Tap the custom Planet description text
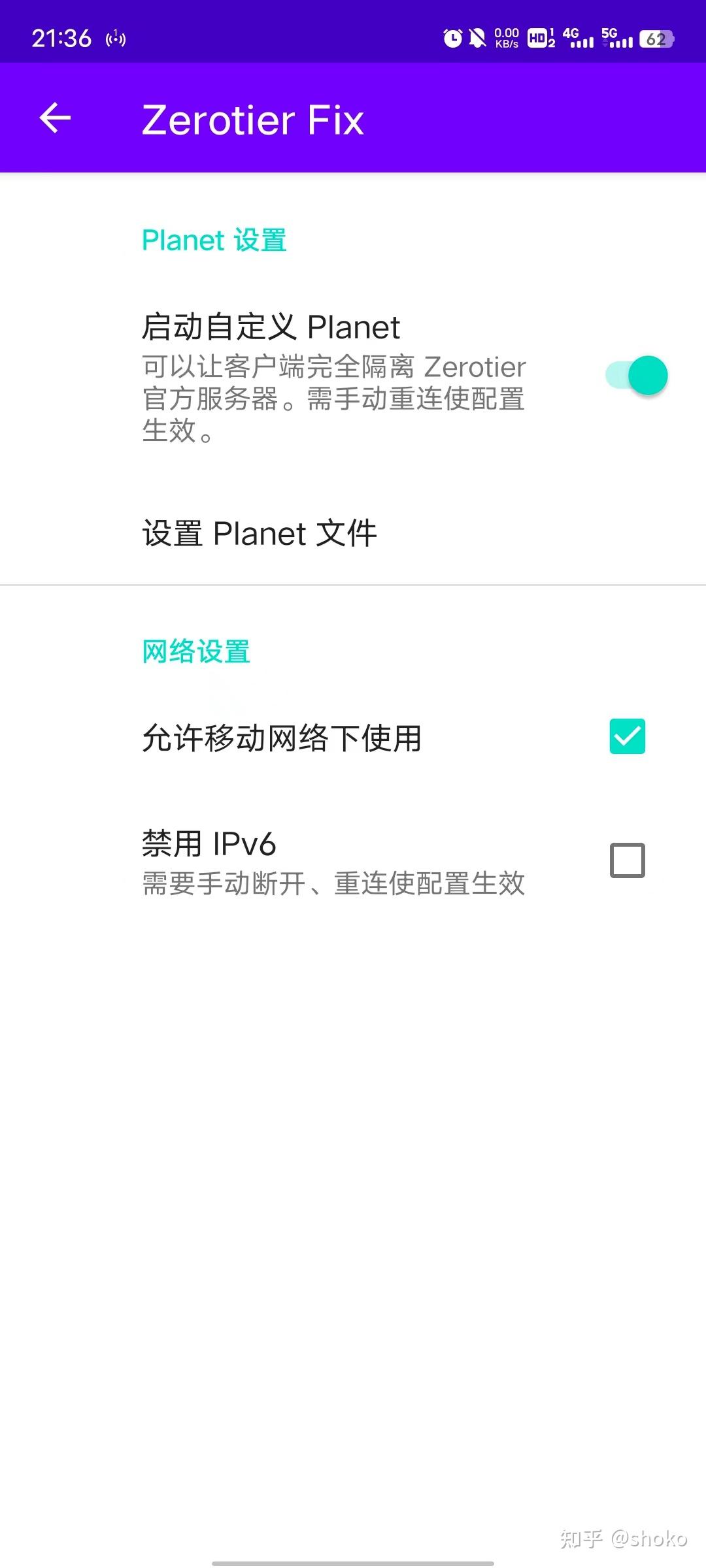 click(x=332, y=399)
